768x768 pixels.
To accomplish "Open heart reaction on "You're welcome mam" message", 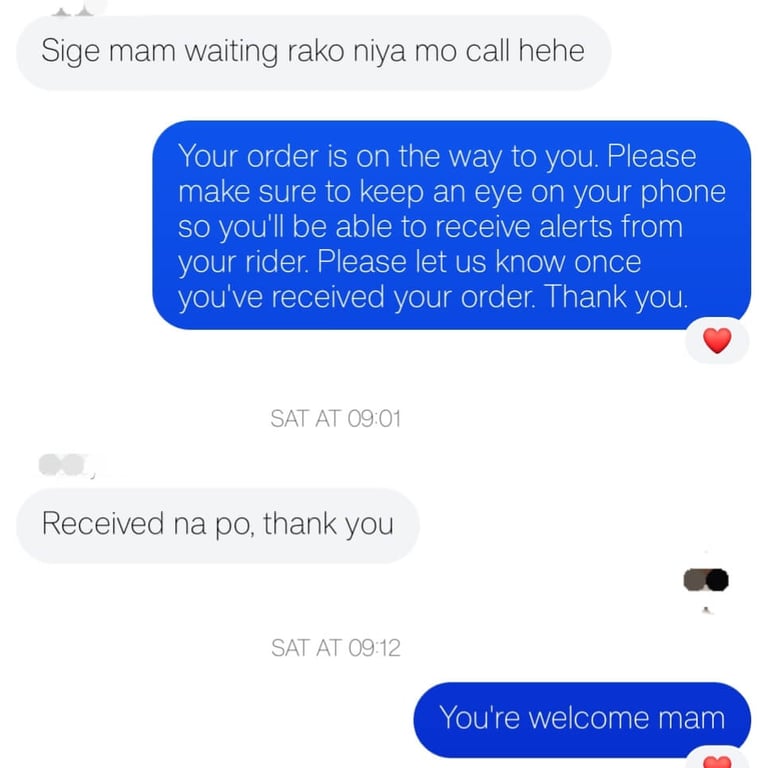I will click(717, 761).
